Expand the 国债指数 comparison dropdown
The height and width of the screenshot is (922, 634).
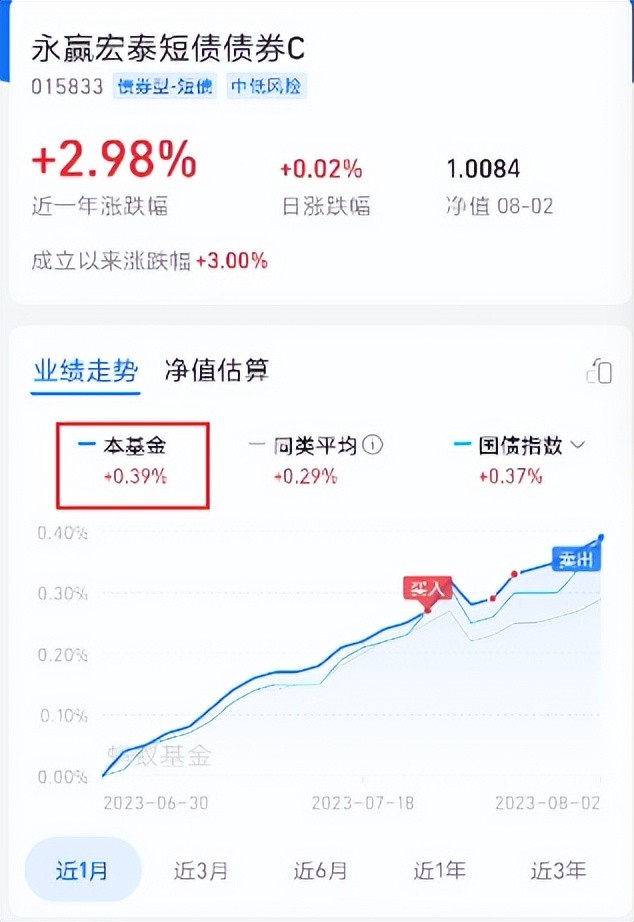[577, 445]
